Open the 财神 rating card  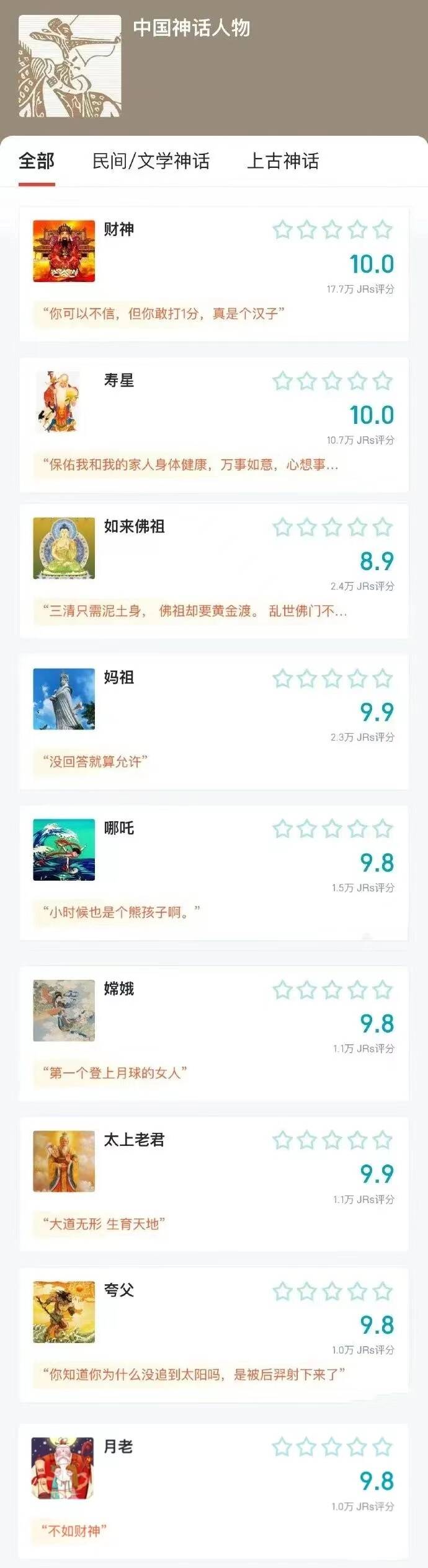[213, 273]
